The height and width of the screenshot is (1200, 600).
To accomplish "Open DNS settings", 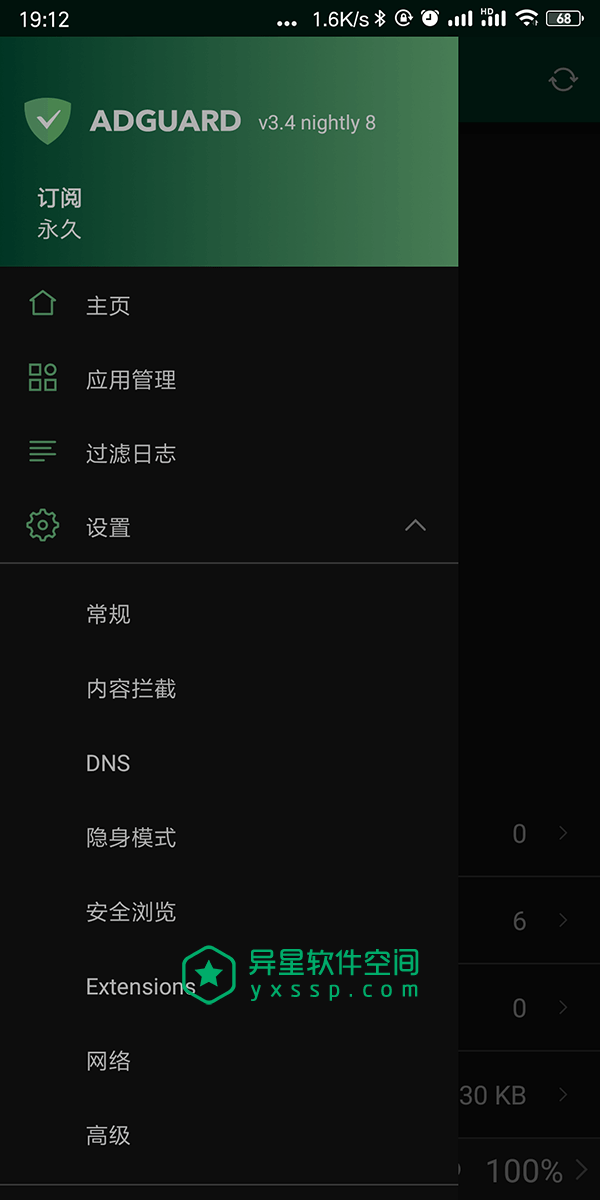I will pos(229,763).
